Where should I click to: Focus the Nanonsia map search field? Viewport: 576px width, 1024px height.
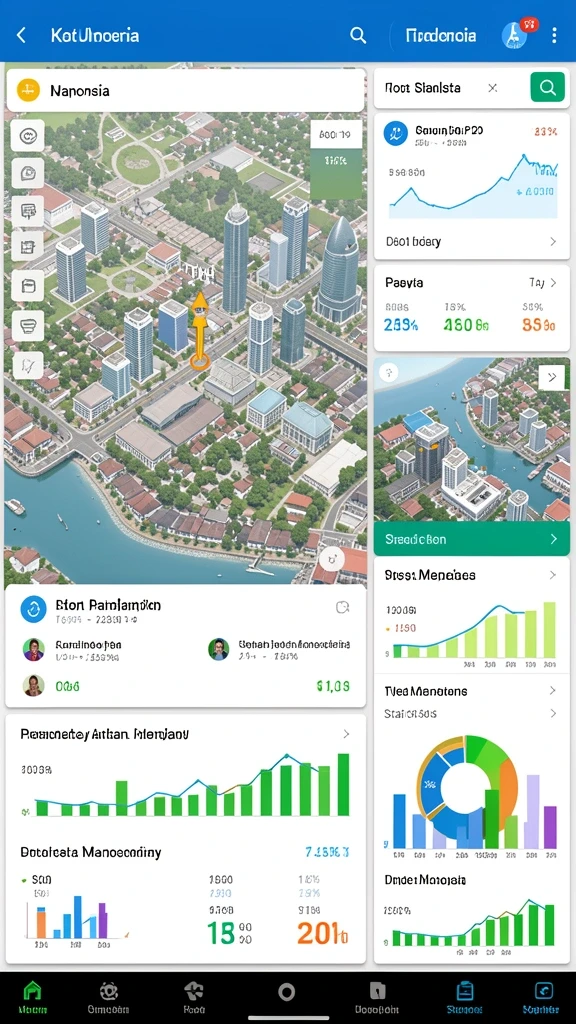coord(185,90)
